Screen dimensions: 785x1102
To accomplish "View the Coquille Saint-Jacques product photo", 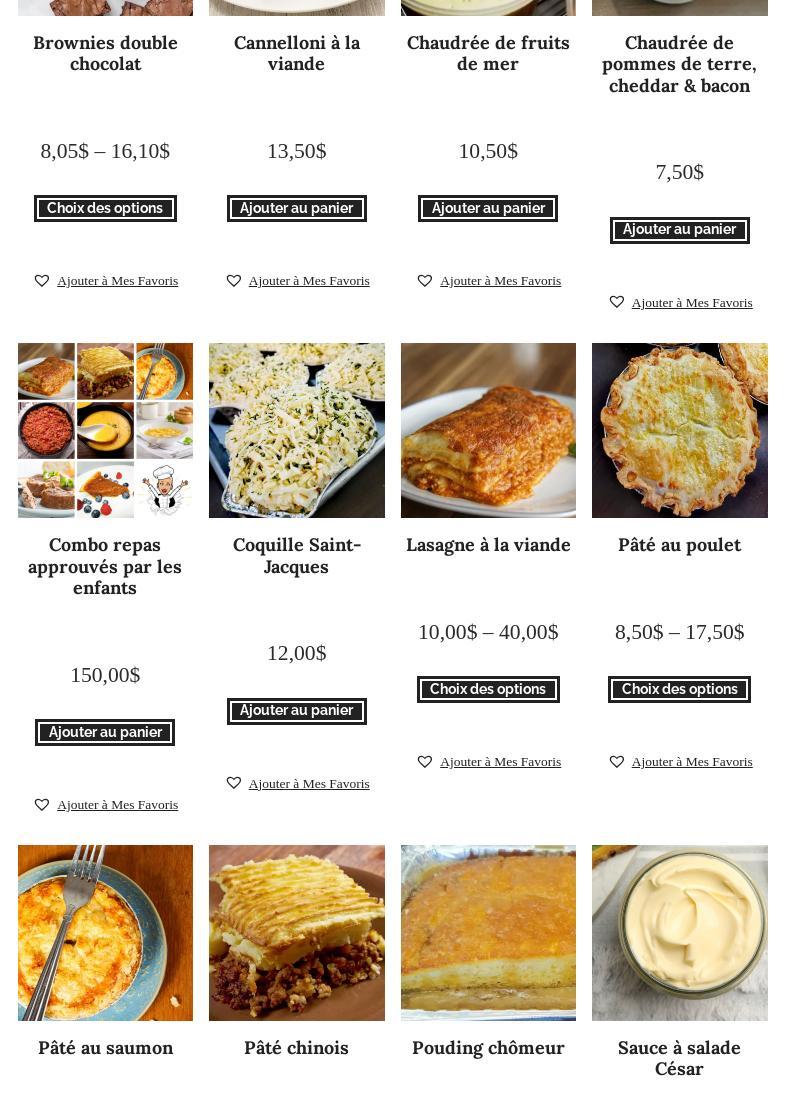I will click(296, 430).
